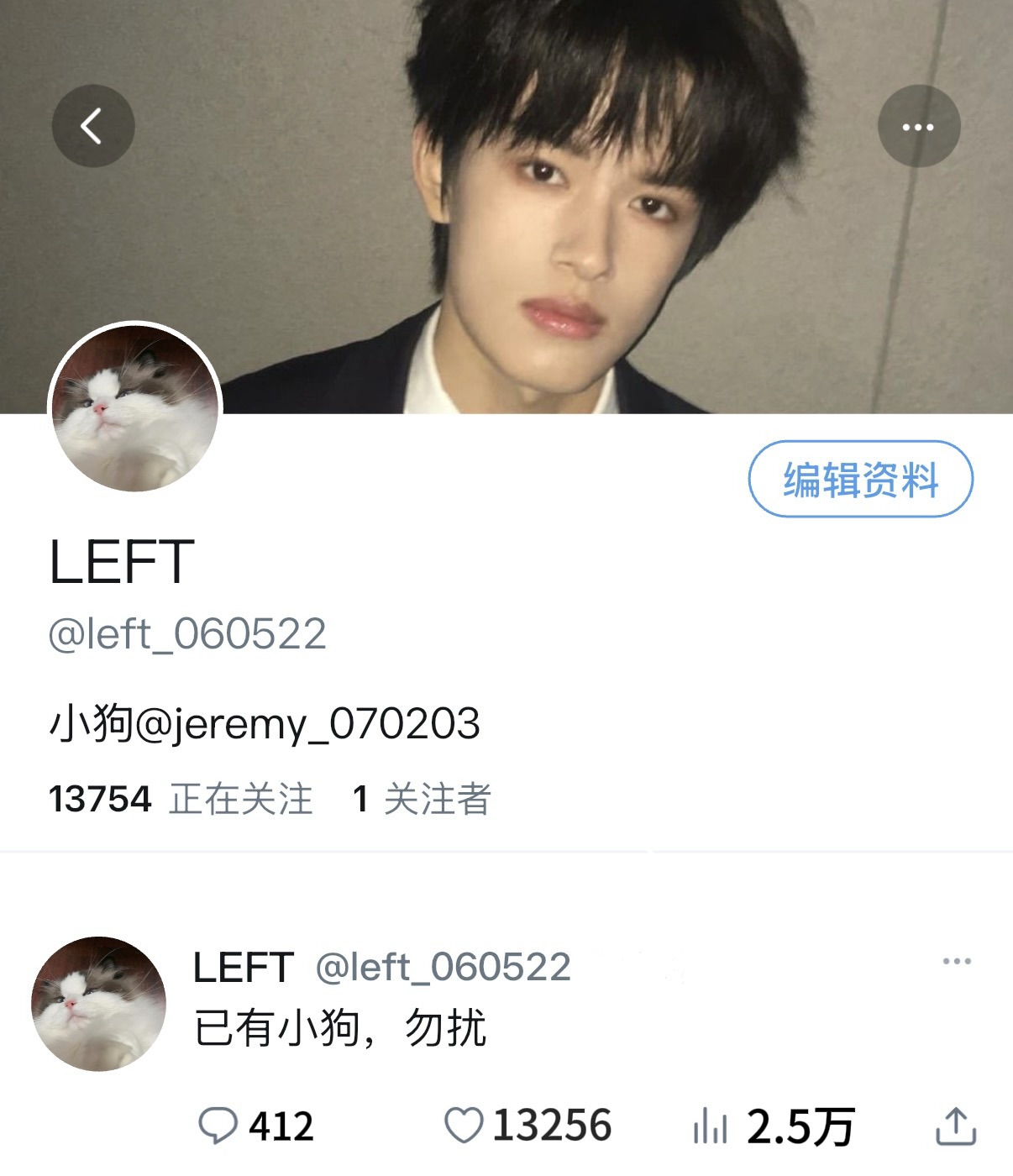This screenshot has height=1176, width=1013.
Task: Reply to the 已有小狗 tweet
Action: [x=218, y=1126]
